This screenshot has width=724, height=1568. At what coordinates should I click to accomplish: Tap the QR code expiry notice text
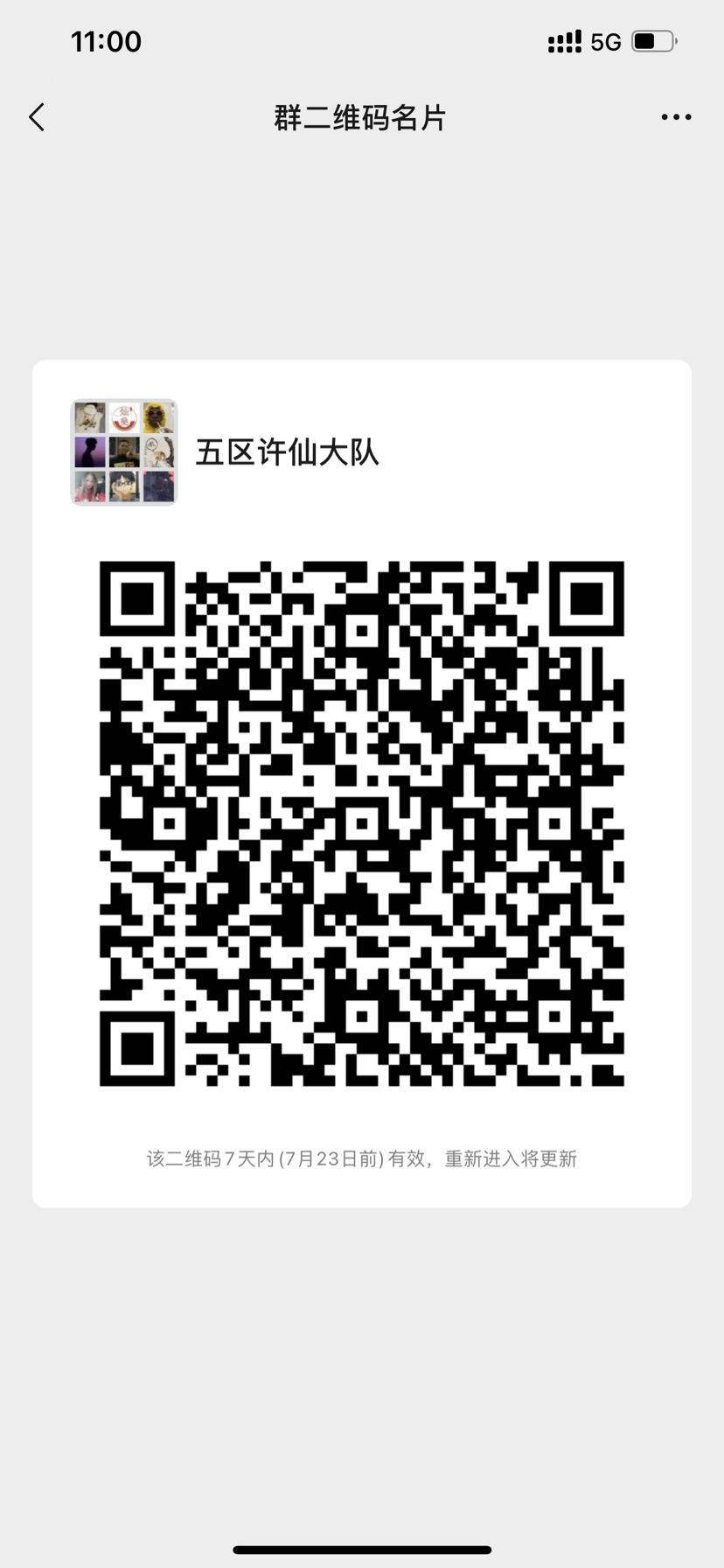coord(362,1158)
